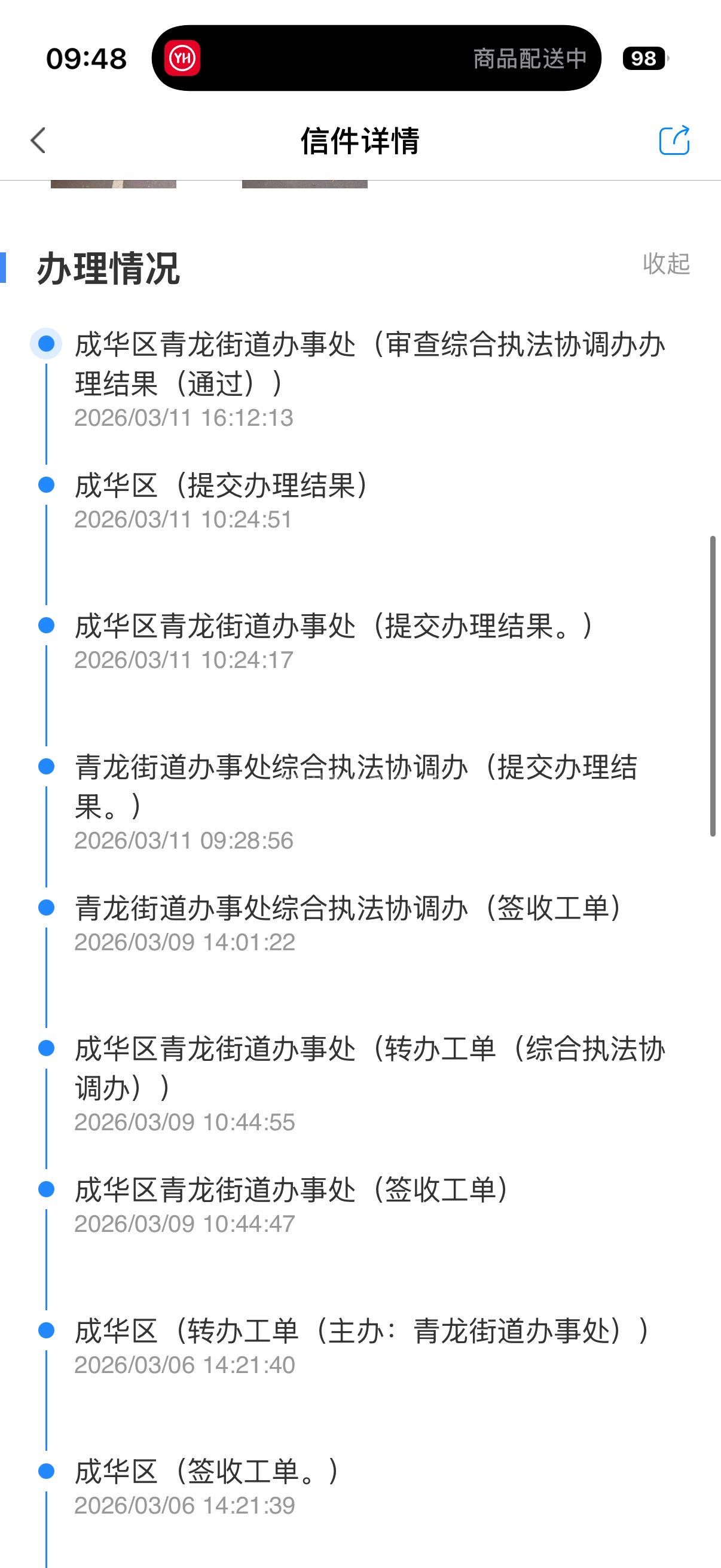Image resolution: width=721 pixels, height=1568 pixels.
Task: Go back from 信件详情 page
Action: click(x=38, y=141)
